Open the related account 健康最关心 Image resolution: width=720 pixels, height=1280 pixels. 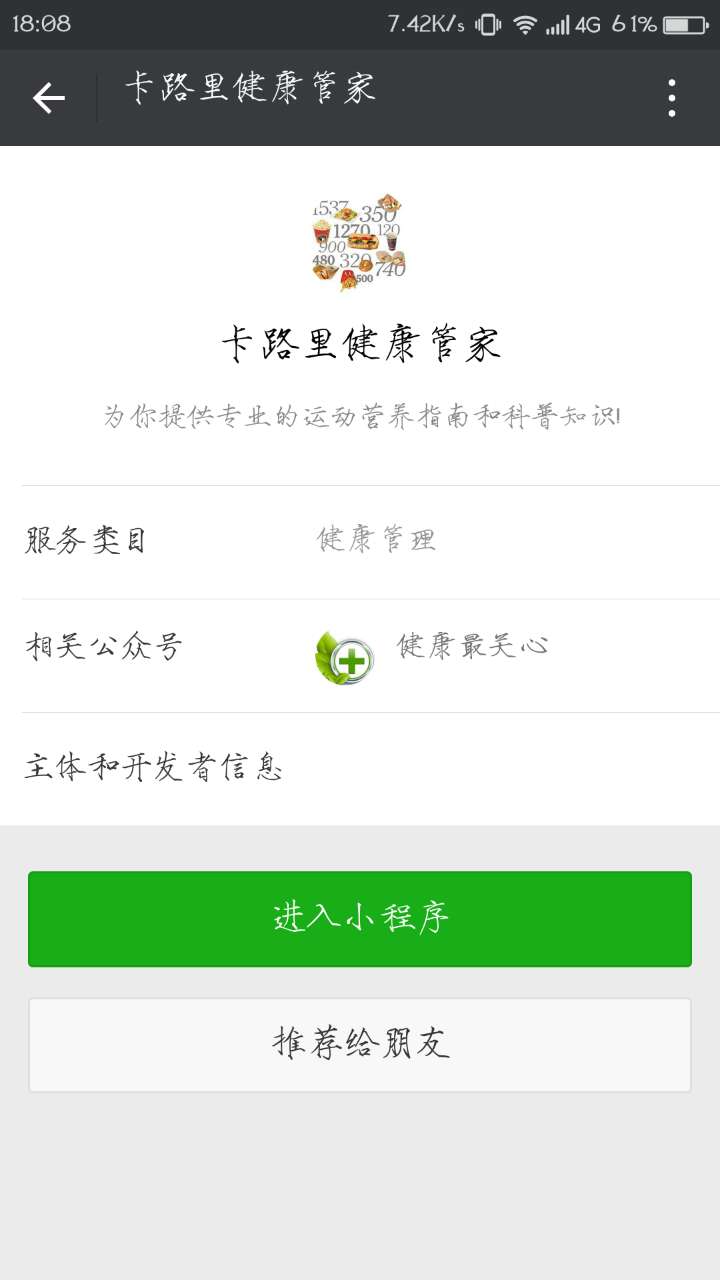click(x=432, y=656)
